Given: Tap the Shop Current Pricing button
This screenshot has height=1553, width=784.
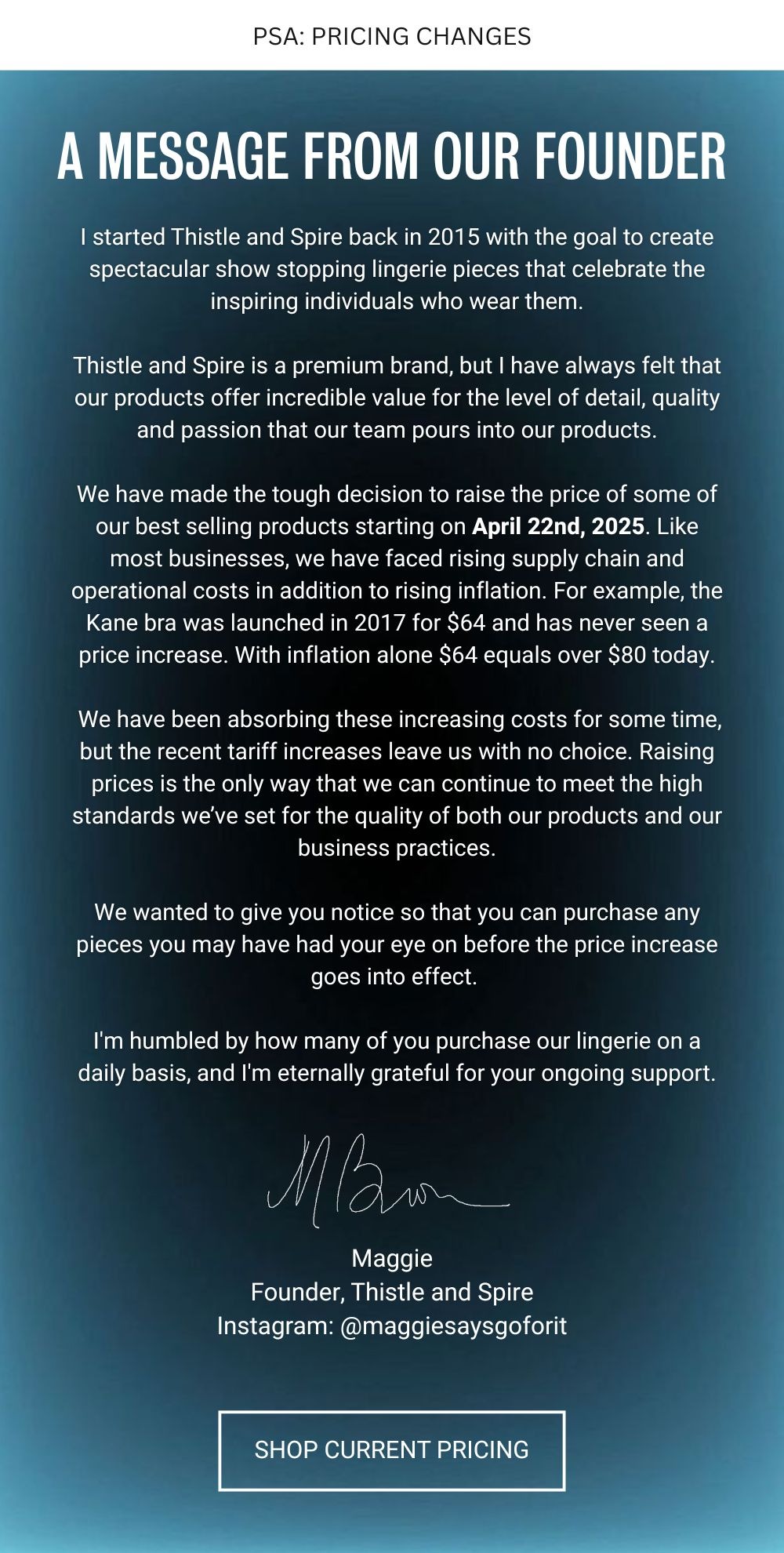Looking at the screenshot, I should pyautogui.click(x=391, y=1450).
